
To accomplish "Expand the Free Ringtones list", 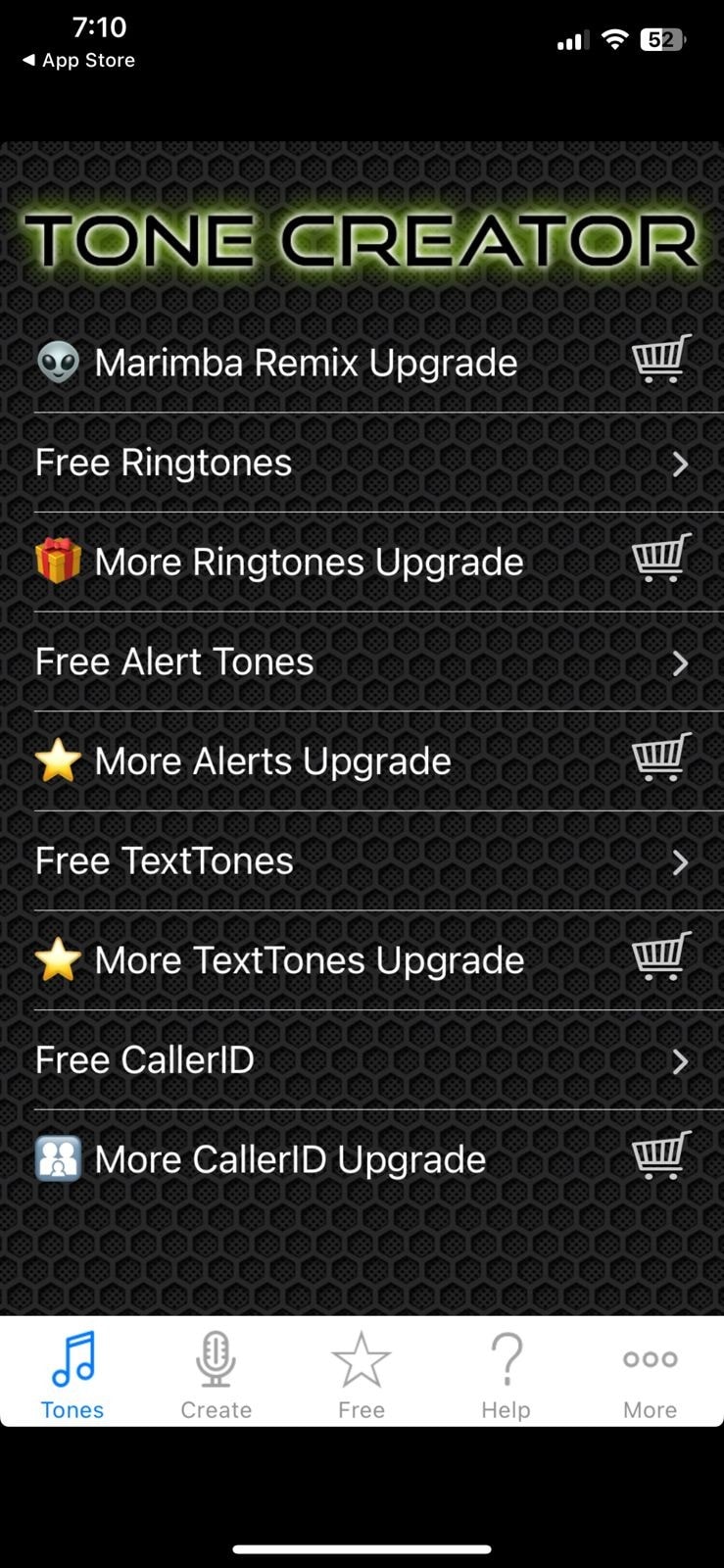I will tap(682, 465).
